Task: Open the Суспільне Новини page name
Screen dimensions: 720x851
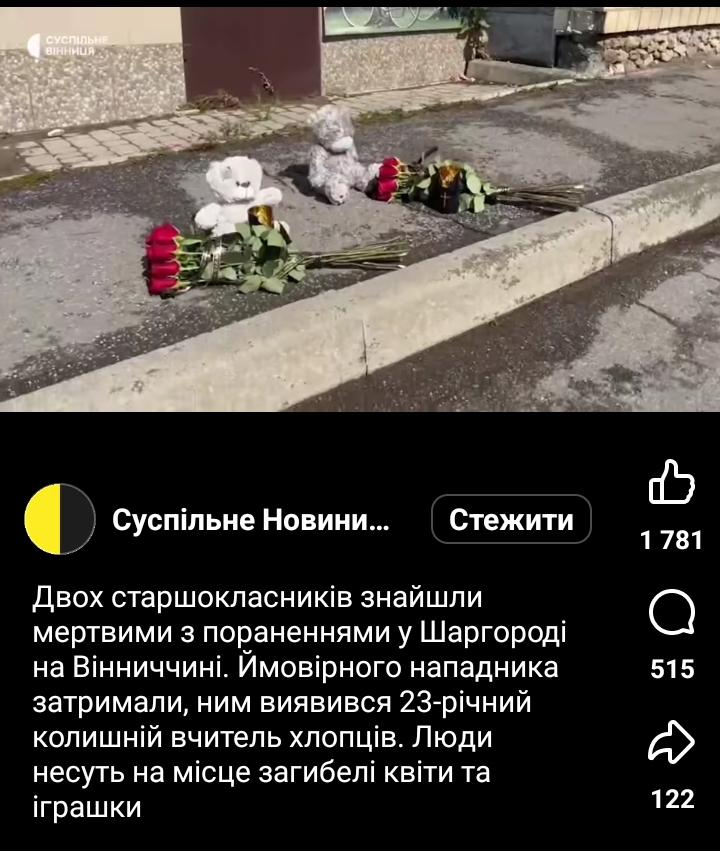Action: (249, 520)
